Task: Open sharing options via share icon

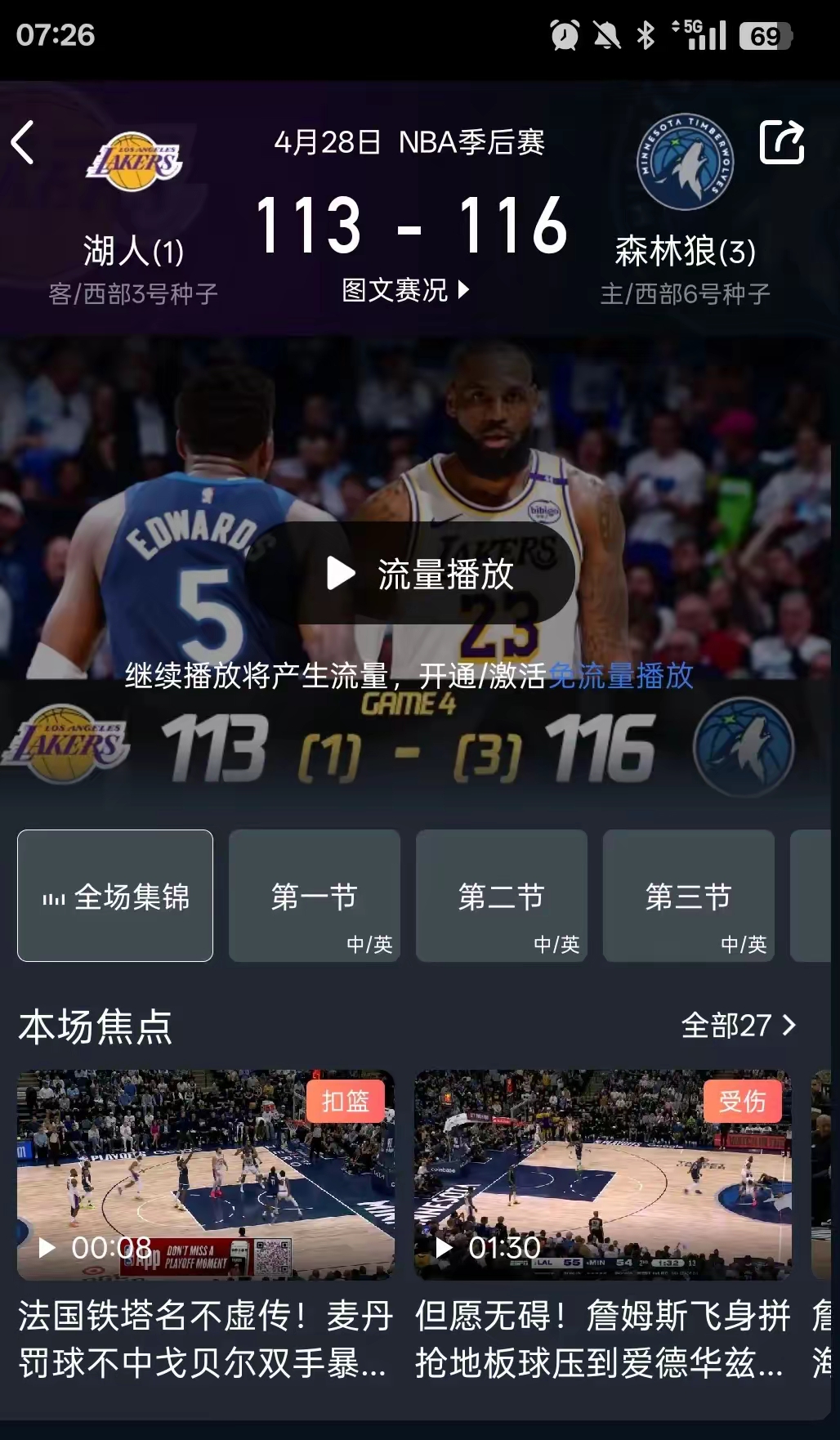Action: click(x=782, y=144)
